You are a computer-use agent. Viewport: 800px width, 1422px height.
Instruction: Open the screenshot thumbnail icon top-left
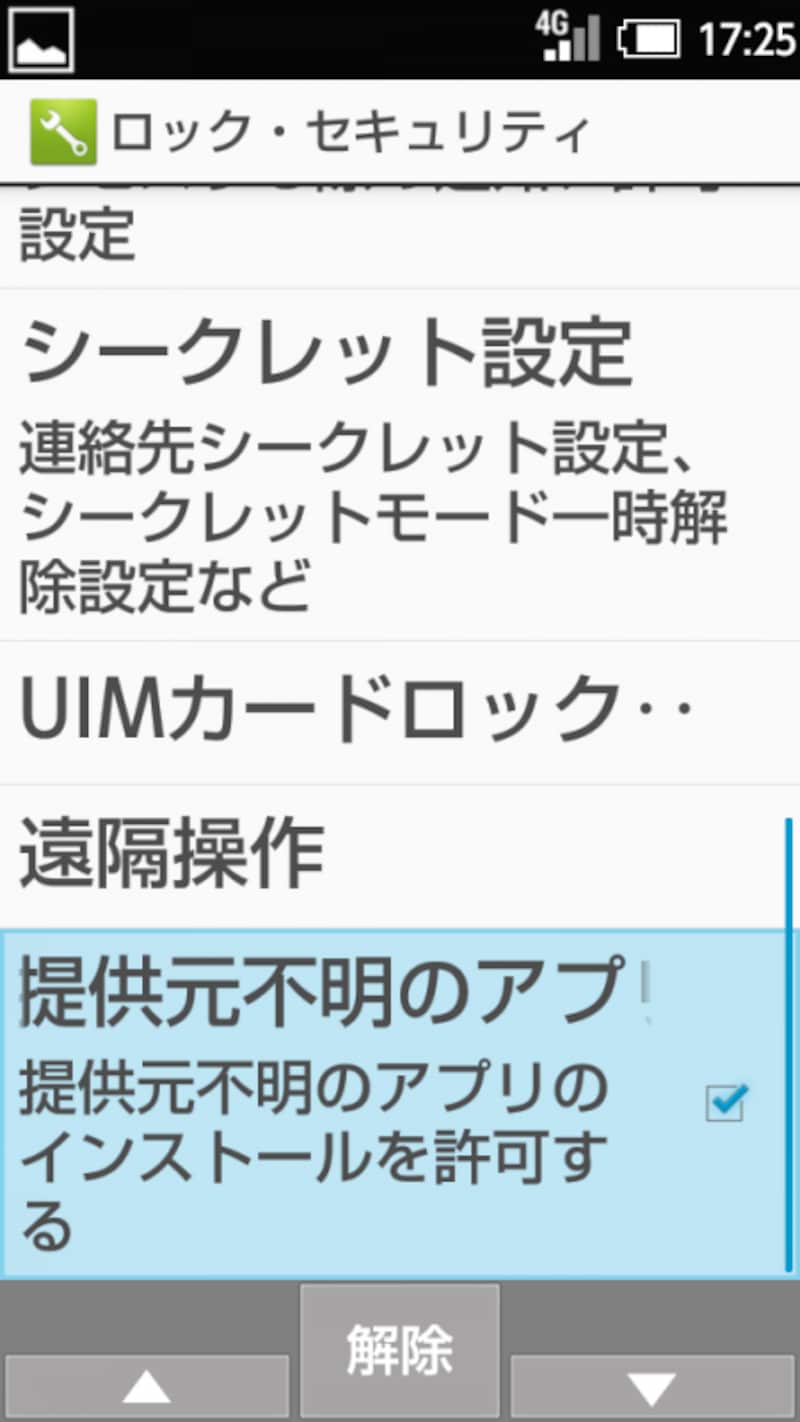pyautogui.click(x=40, y=38)
